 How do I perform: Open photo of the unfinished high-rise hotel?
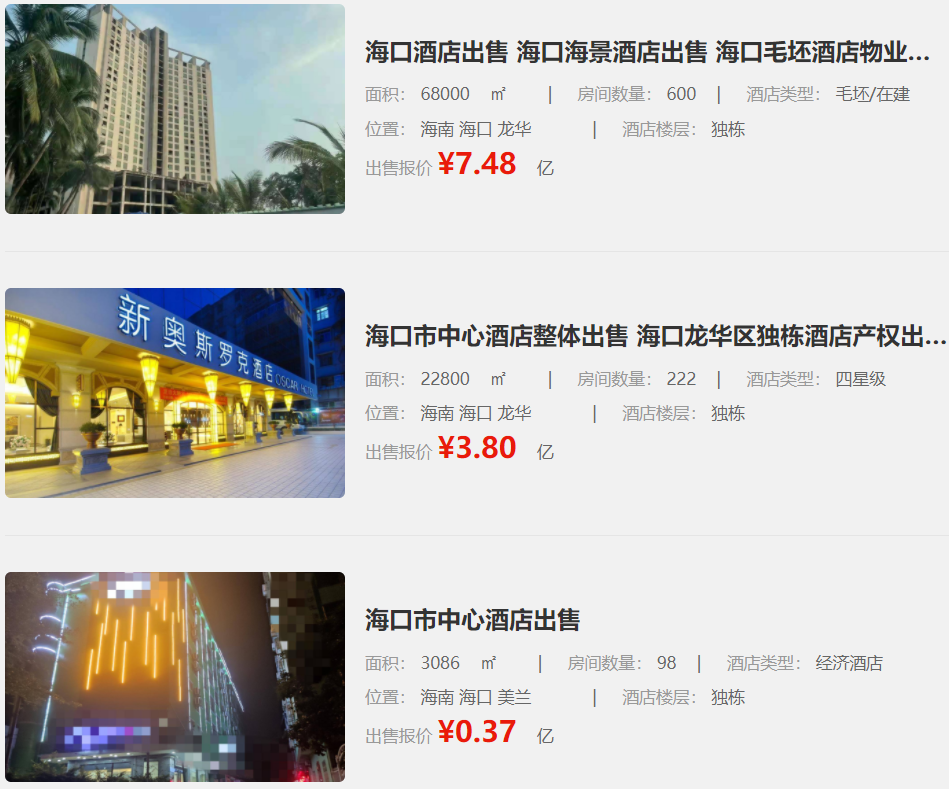[x=175, y=109]
